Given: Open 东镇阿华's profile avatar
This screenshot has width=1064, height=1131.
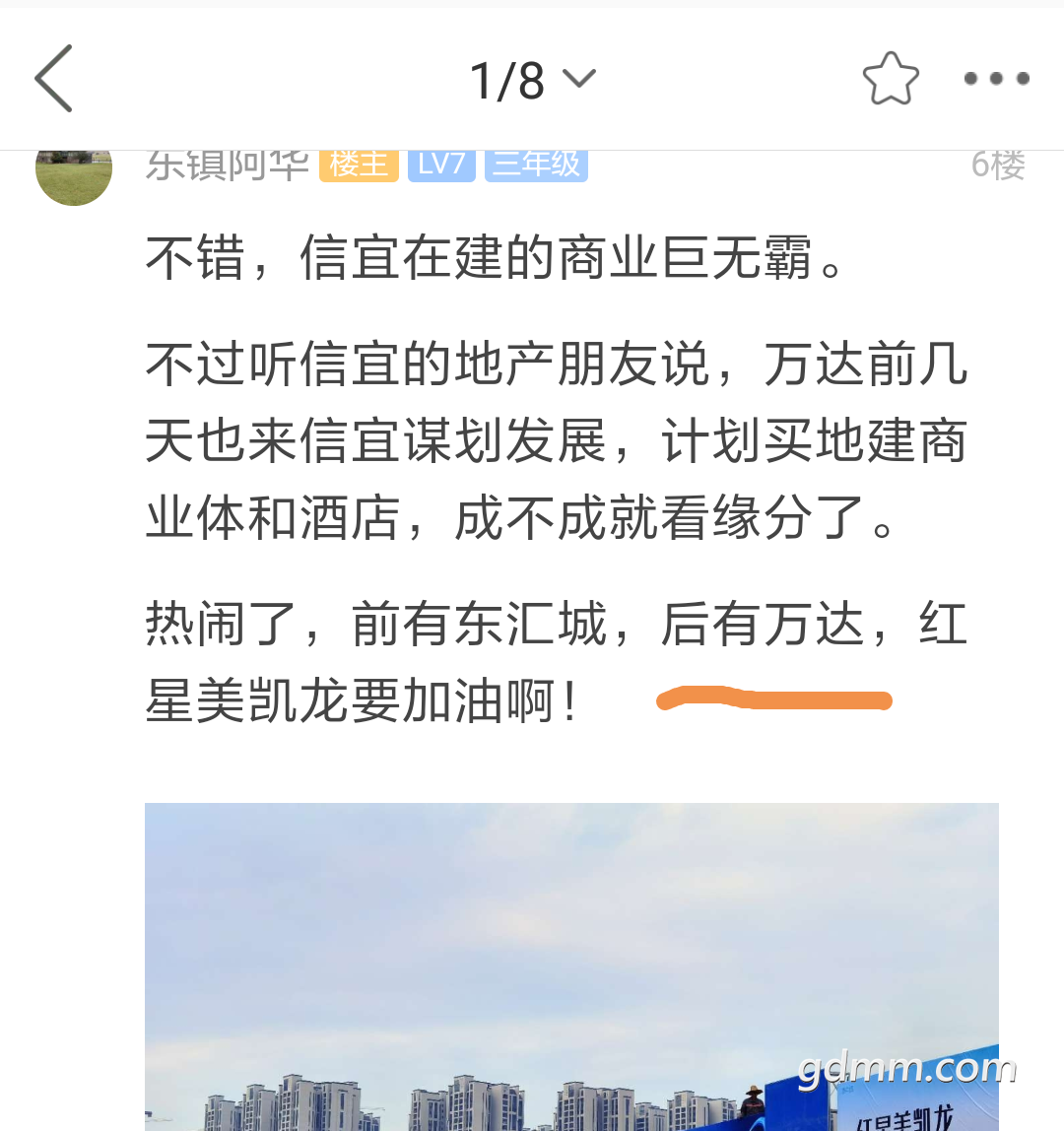Looking at the screenshot, I should [x=74, y=173].
